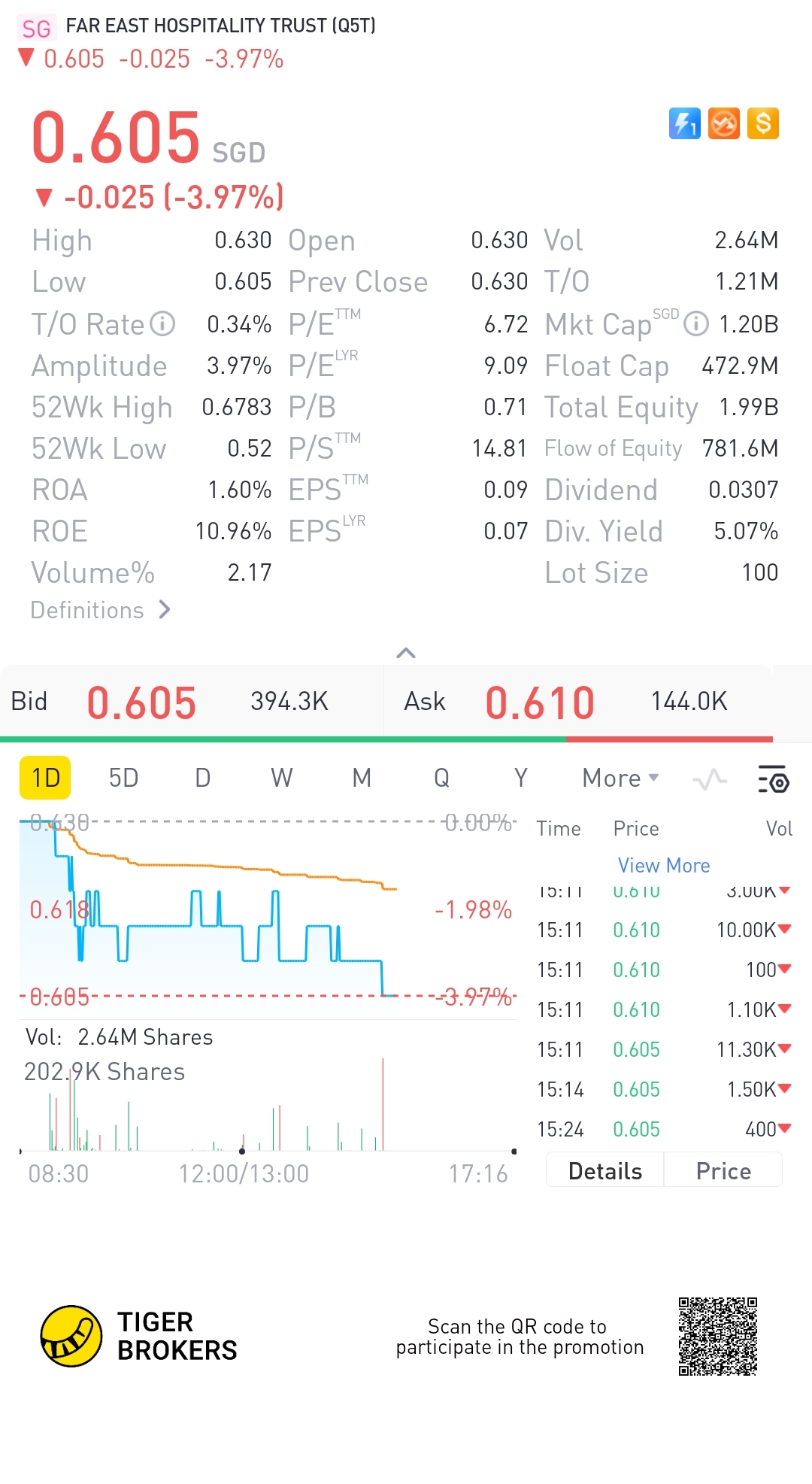Screen dimensions: 812x1484
Task: Select the 1D chart period
Action: [45, 778]
